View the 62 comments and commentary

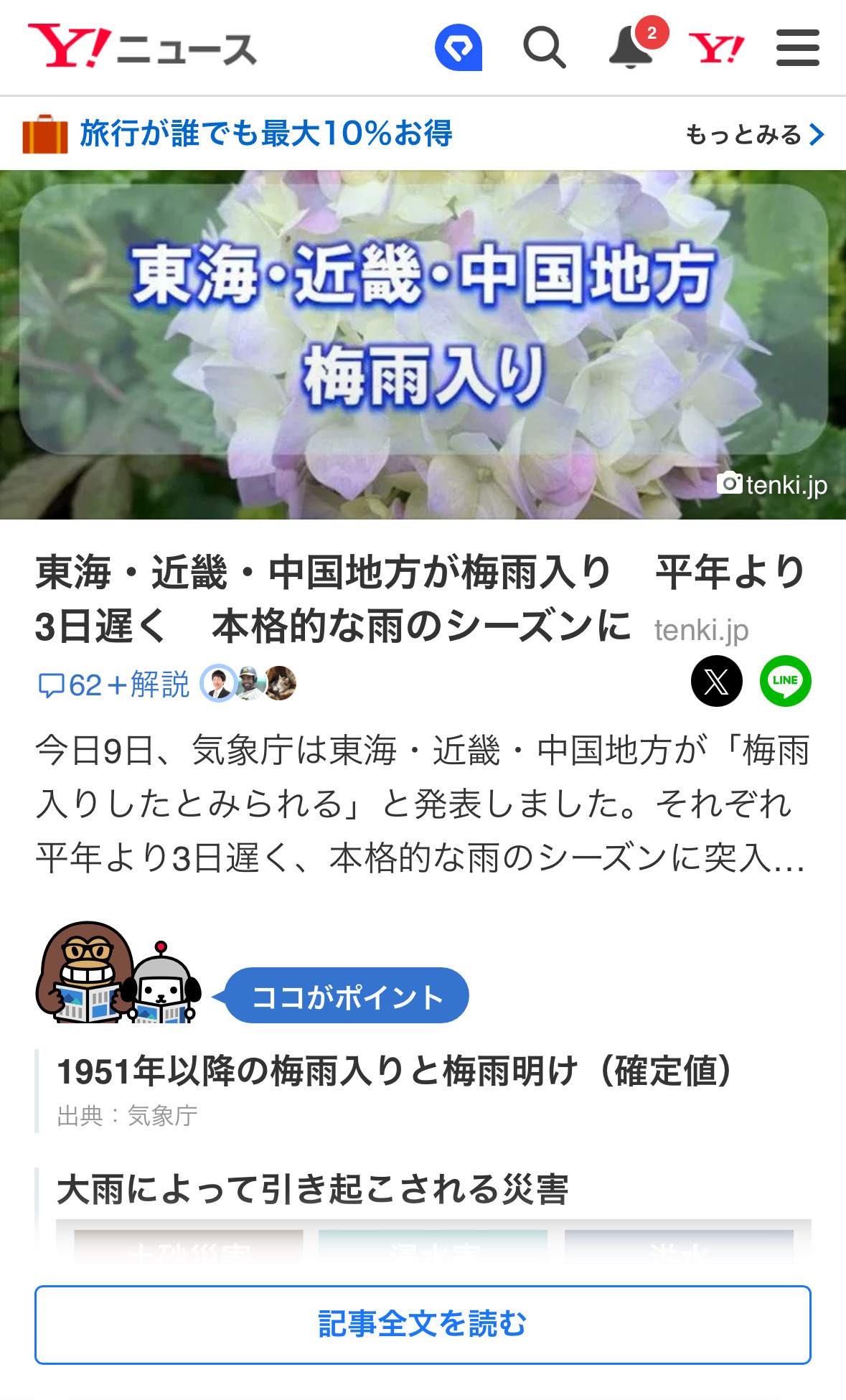click(x=115, y=685)
